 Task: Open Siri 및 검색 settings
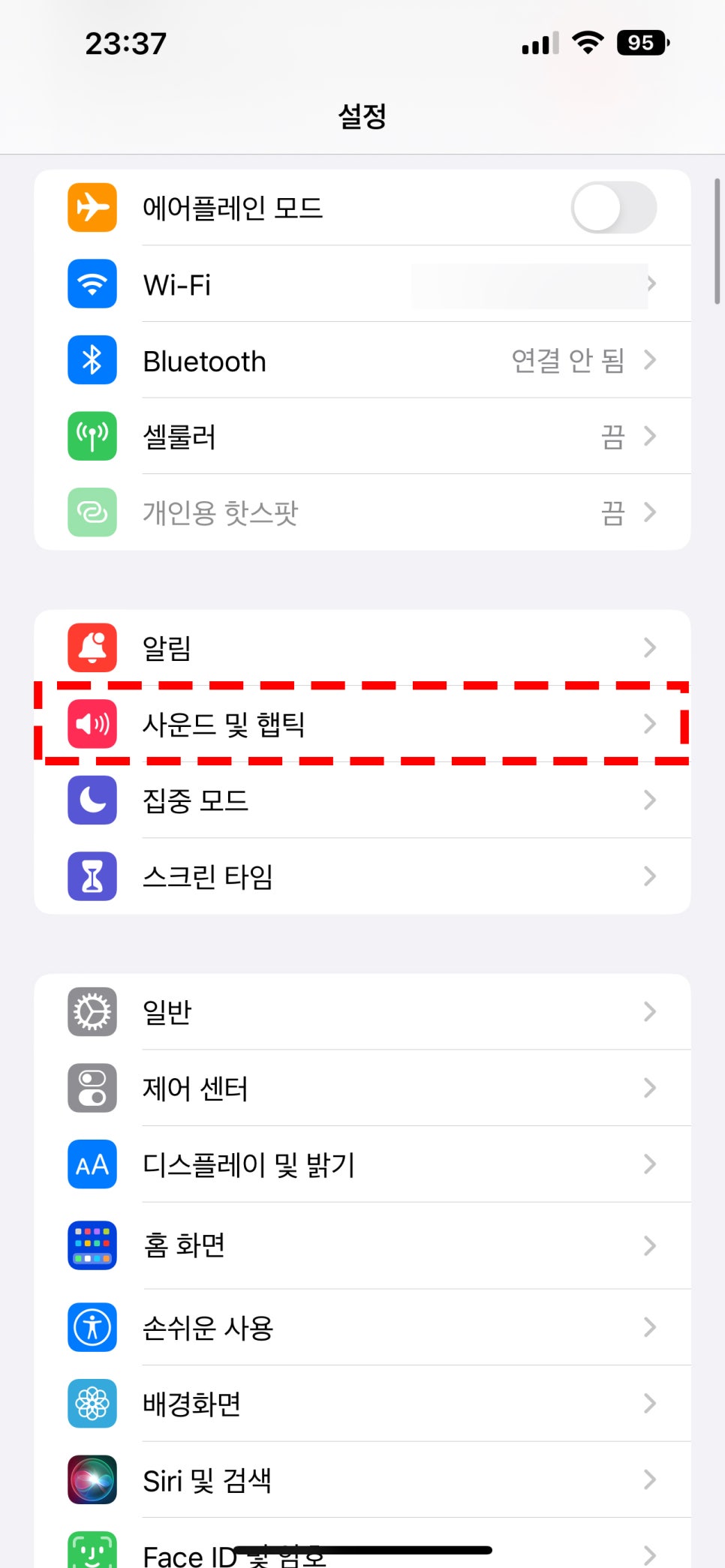(x=362, y=1480)
